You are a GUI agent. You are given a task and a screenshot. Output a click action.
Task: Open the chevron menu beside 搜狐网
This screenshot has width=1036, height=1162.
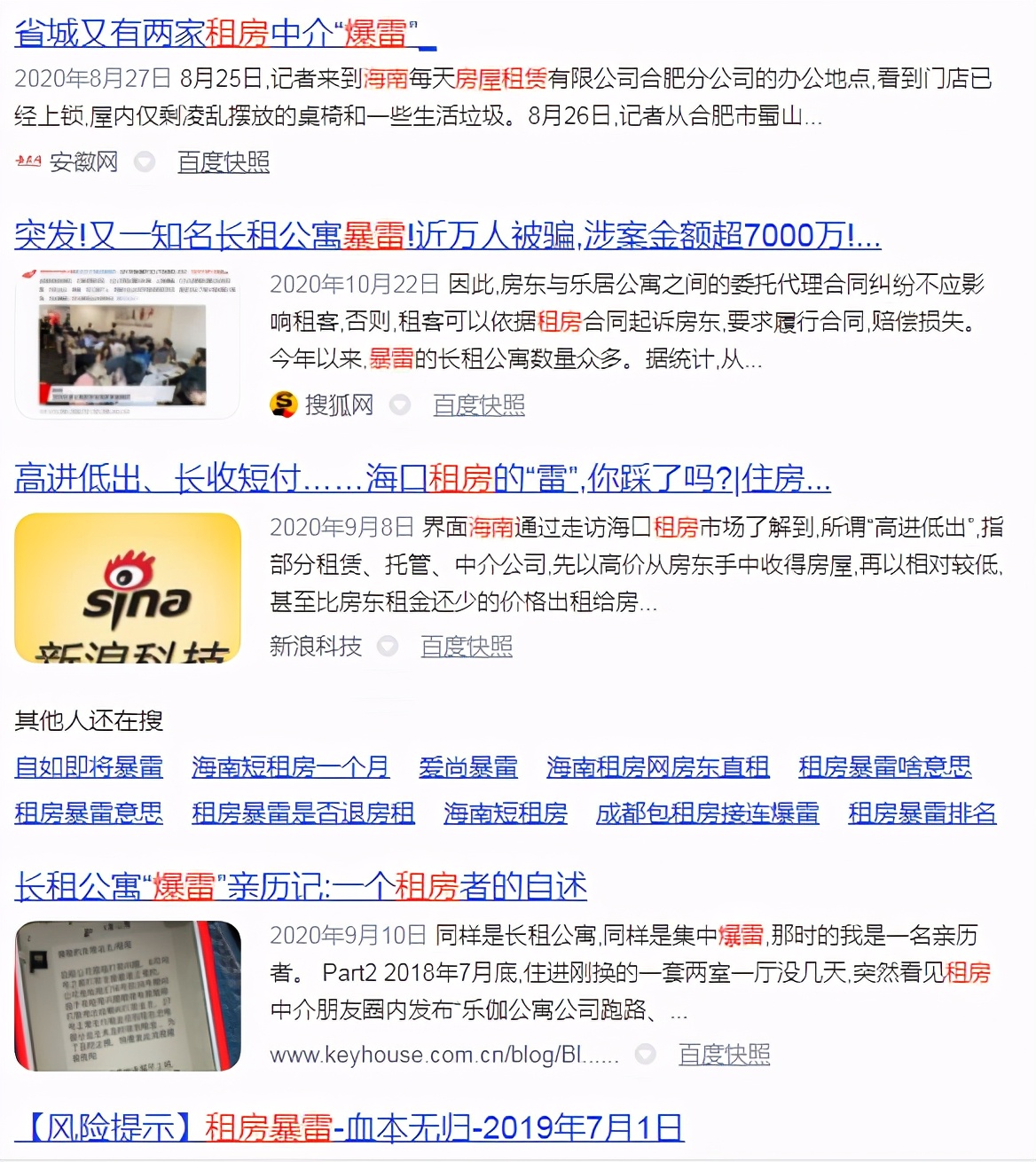pyautogui.click(x=401, y=404)
